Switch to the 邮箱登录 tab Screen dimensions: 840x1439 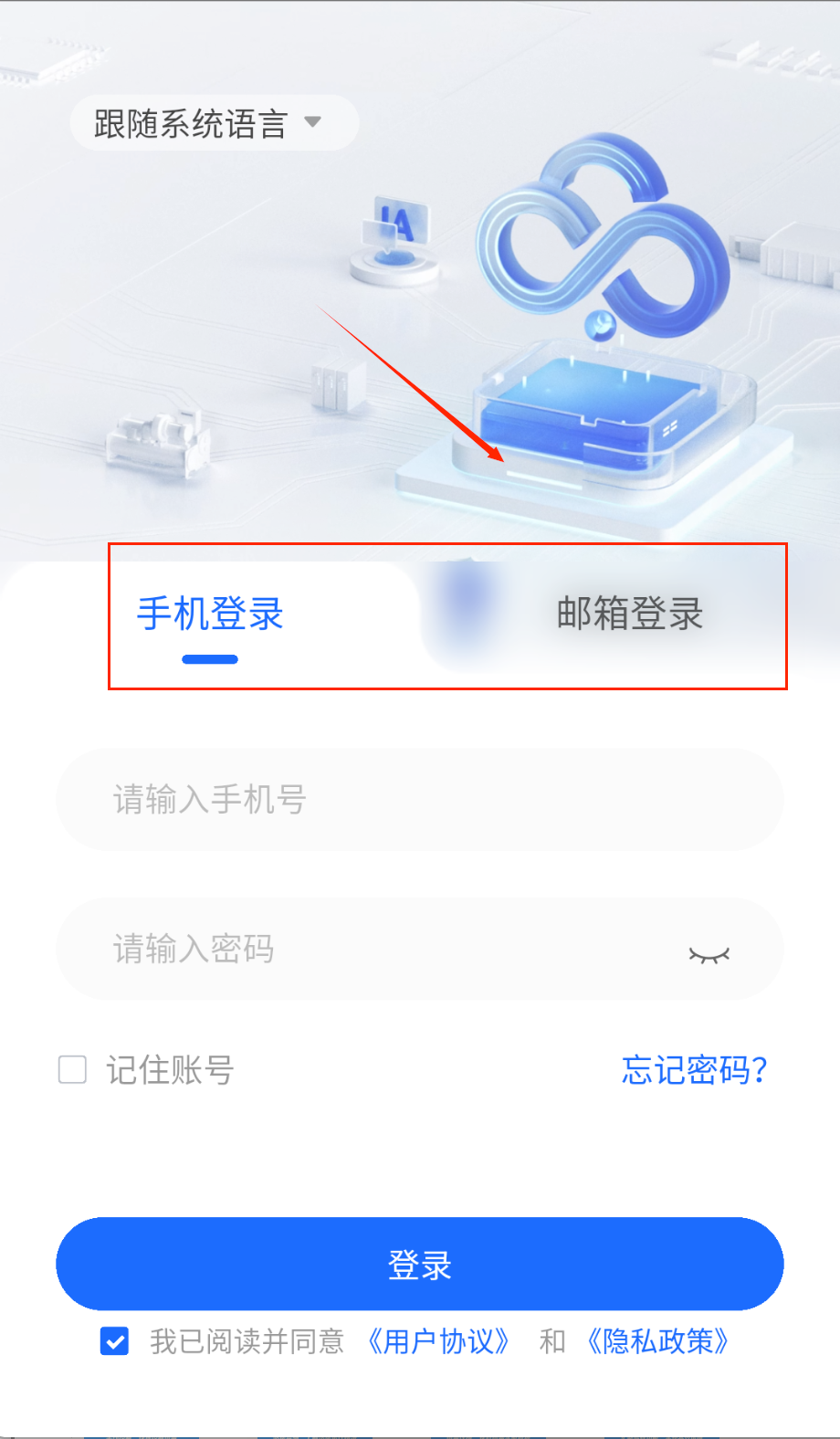coord(629,614)
